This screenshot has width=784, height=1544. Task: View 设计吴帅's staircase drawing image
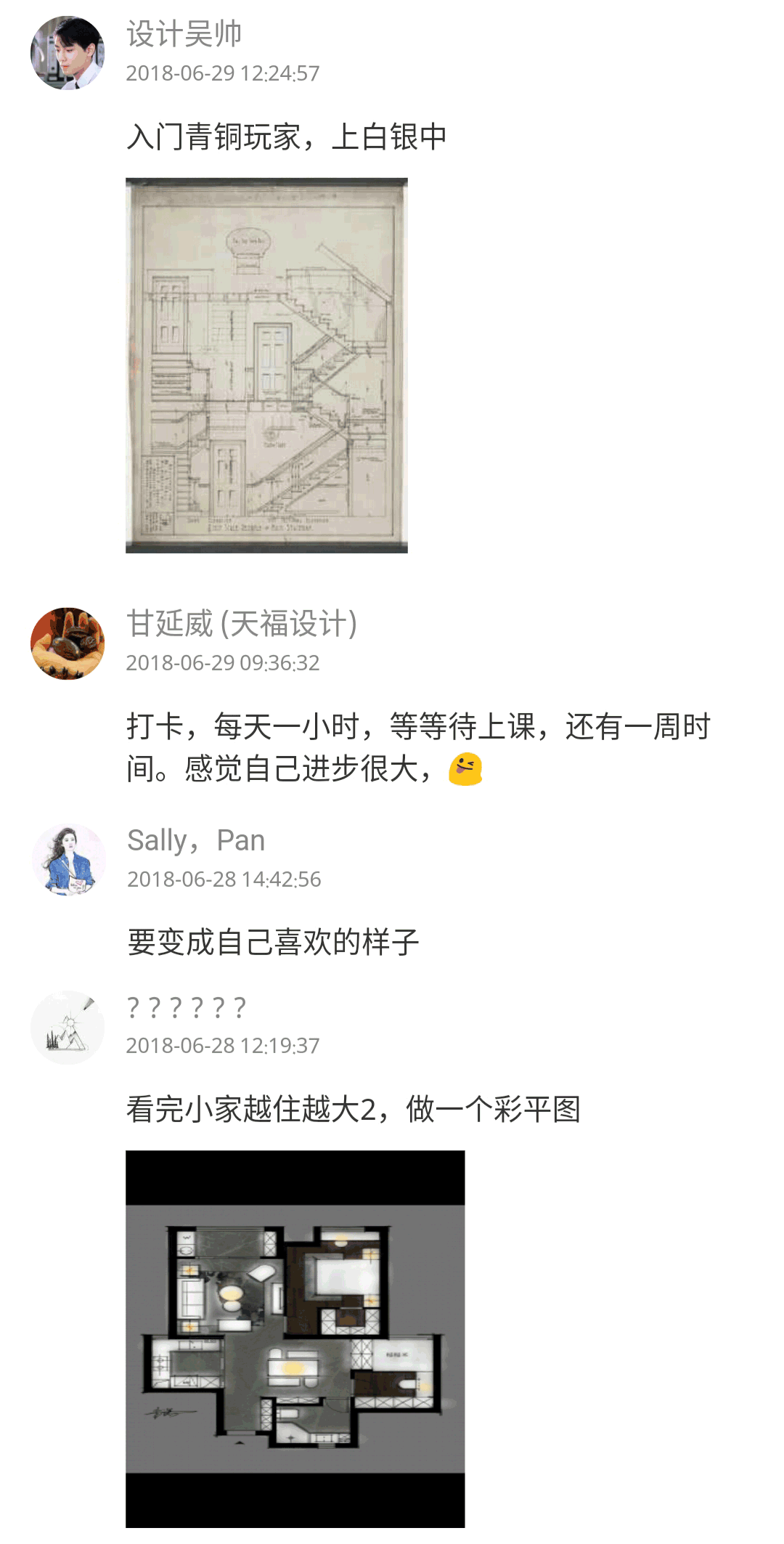[266, 365]
